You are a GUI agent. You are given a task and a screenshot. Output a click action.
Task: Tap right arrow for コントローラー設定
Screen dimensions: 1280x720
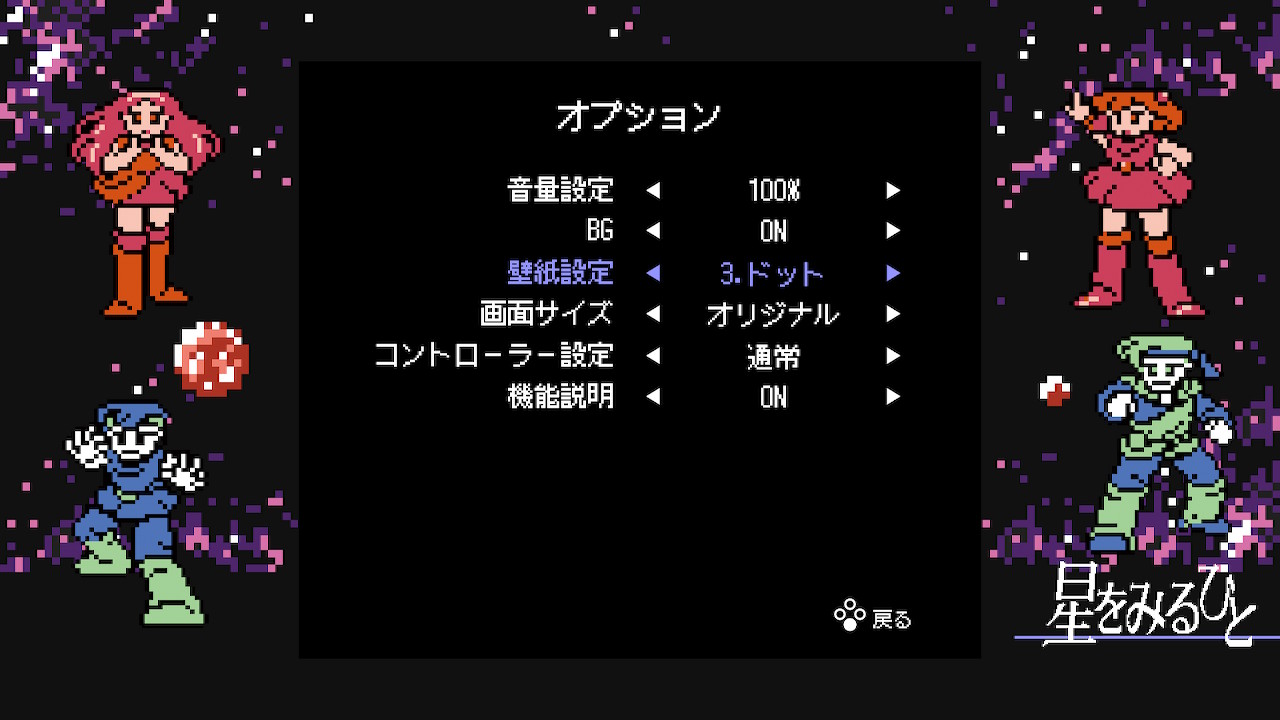tap(893, 356)
